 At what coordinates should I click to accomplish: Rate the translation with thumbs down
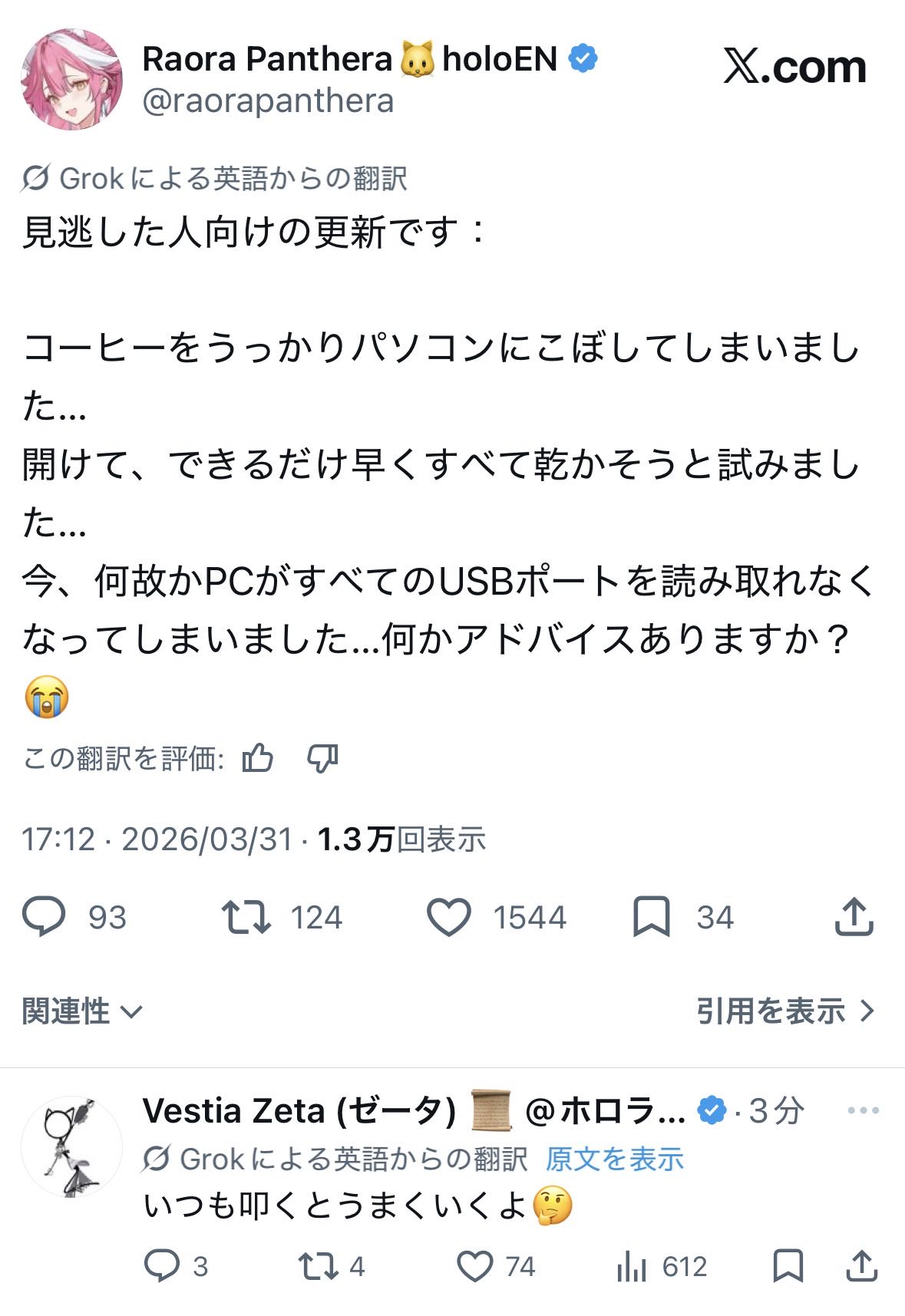322,758
